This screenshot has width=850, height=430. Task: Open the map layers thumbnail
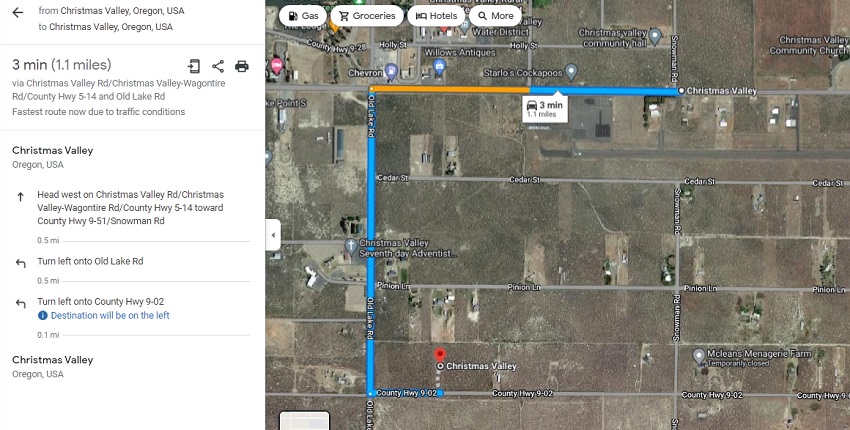304,421
